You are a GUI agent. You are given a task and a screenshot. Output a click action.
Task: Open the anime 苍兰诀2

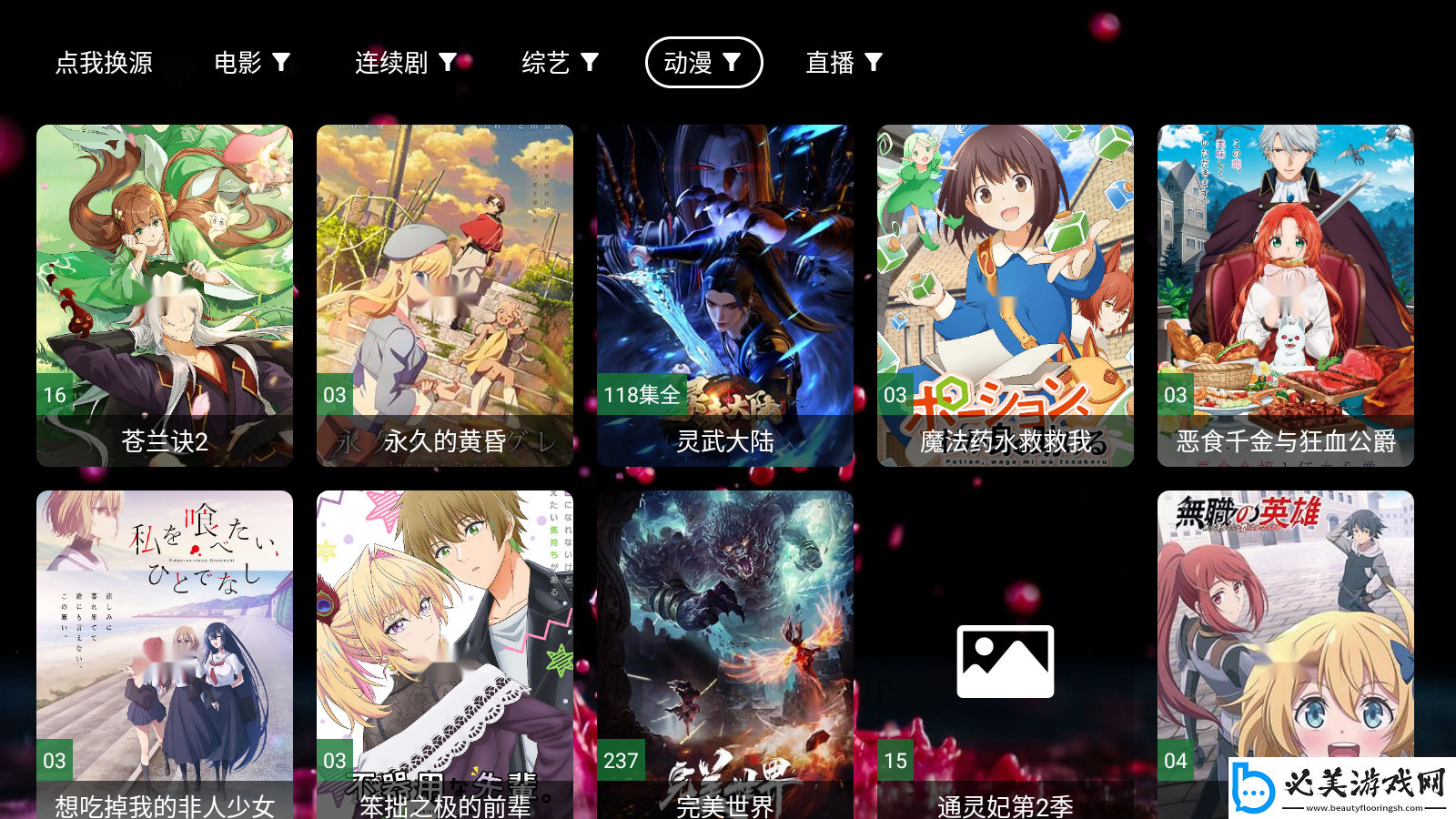(x=165, y=296)
